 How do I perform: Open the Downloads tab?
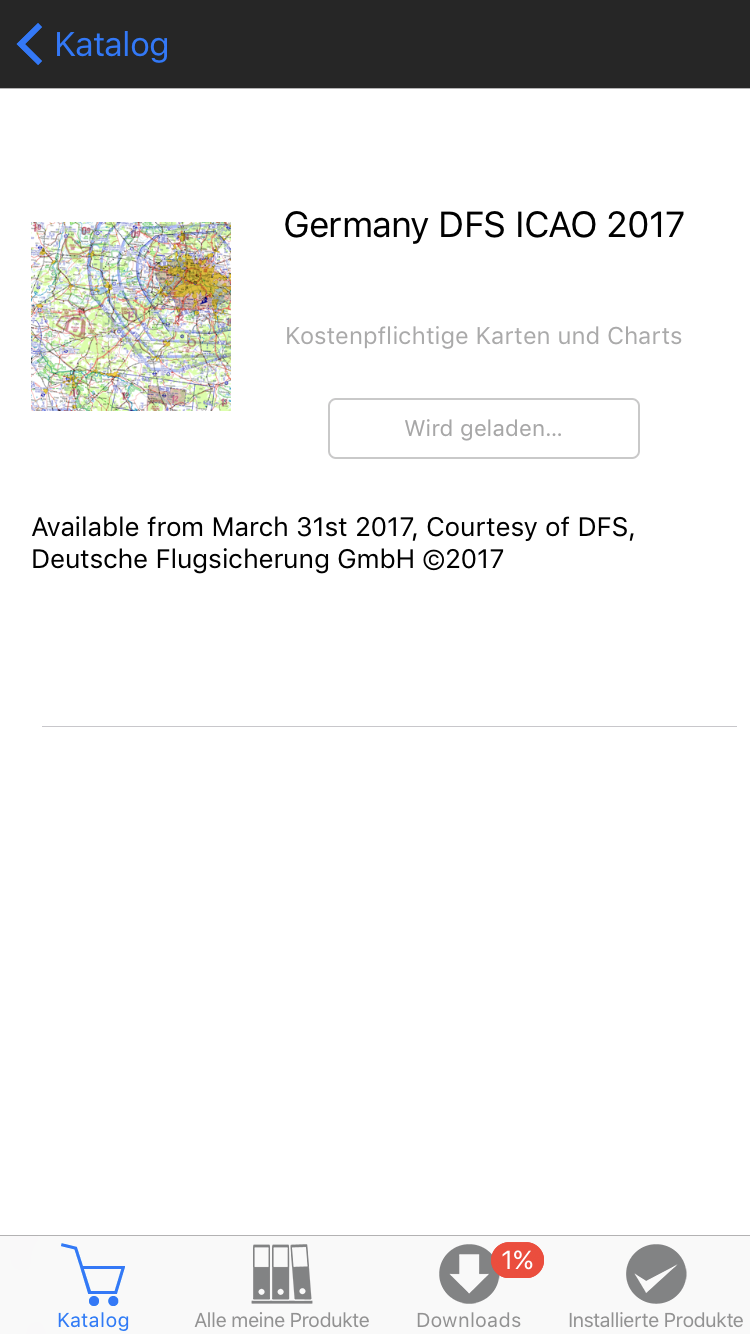point(469,1288)
